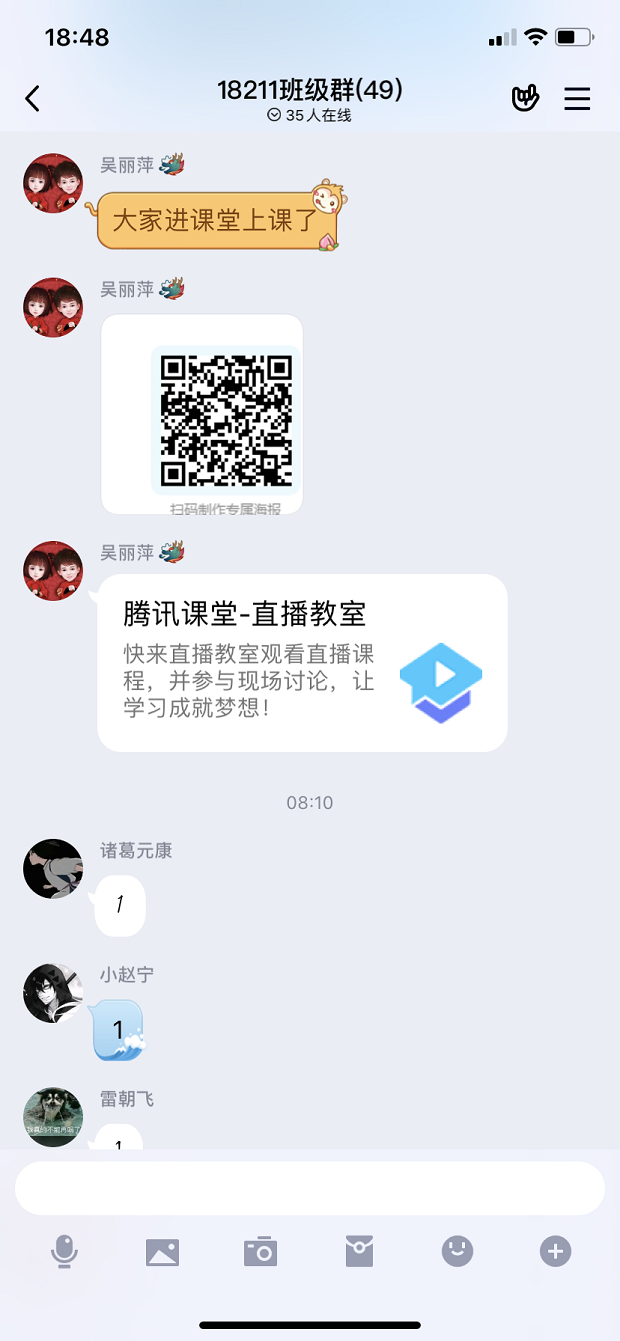Expand the 35人在线 online members list
The image size is (620, 1341).
(310, 115)
